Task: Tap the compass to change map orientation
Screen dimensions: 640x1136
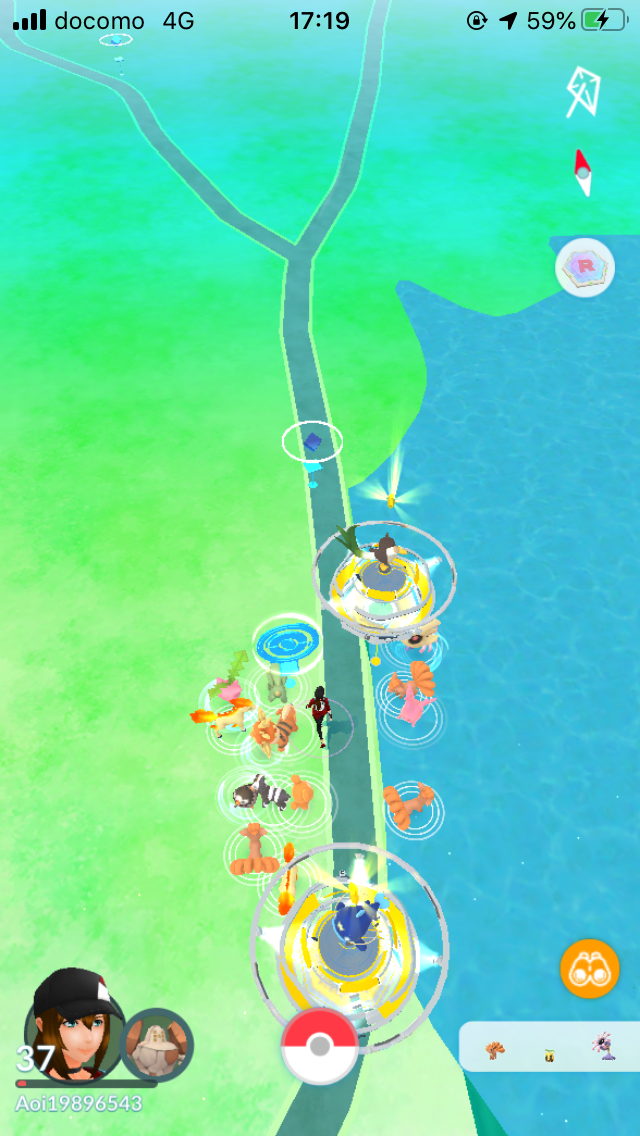Action: tap(583, 172)
